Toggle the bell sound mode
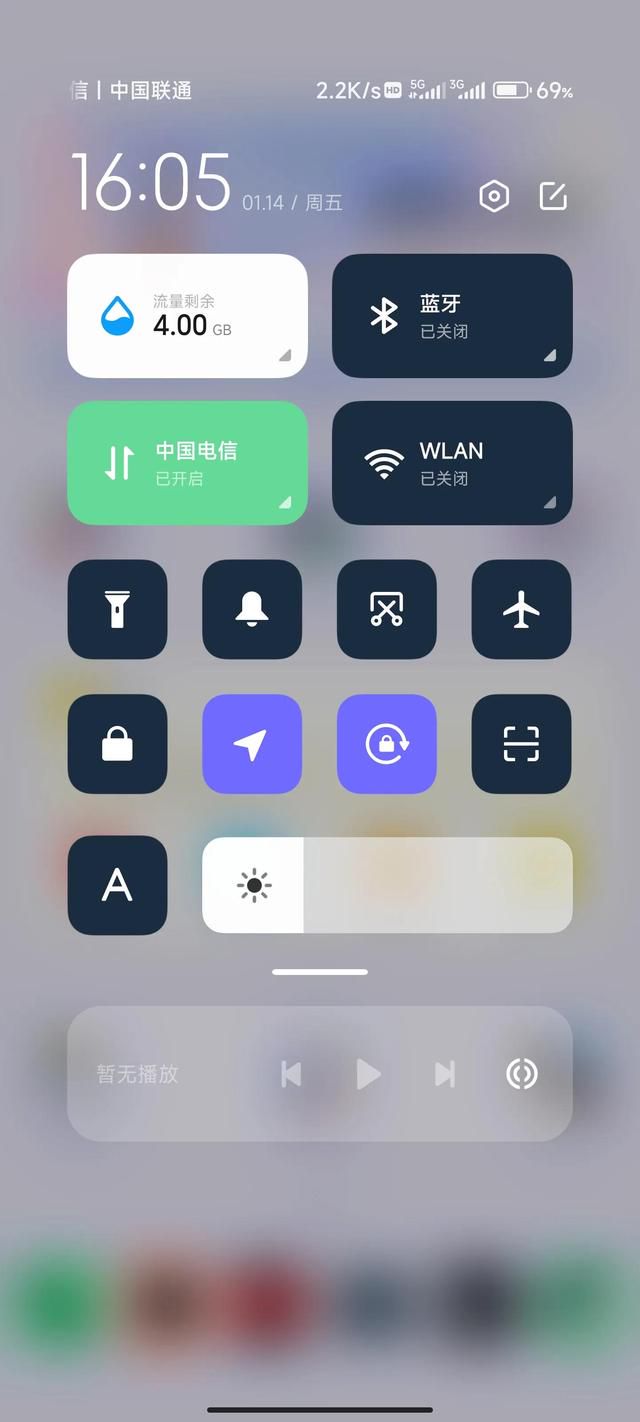 [x=252, y=609]
